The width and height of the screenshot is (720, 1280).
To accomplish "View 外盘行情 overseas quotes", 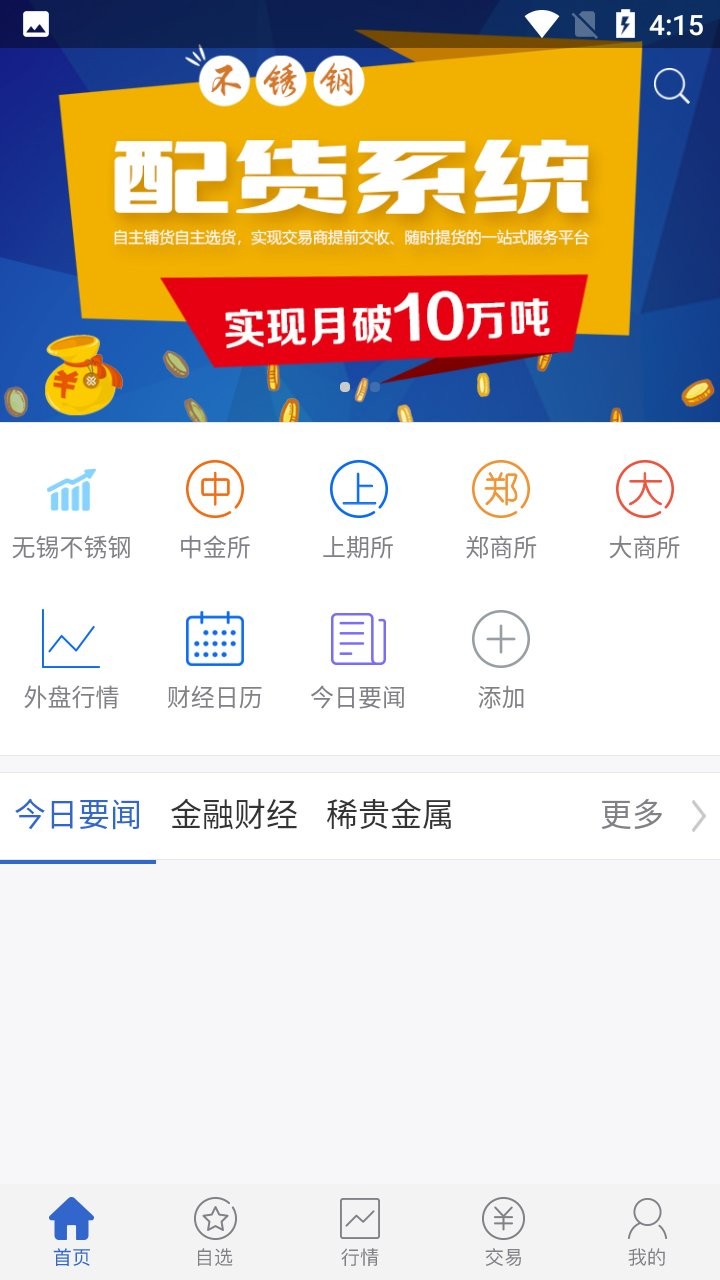I will pyautogui.click(x=71, y=660).
